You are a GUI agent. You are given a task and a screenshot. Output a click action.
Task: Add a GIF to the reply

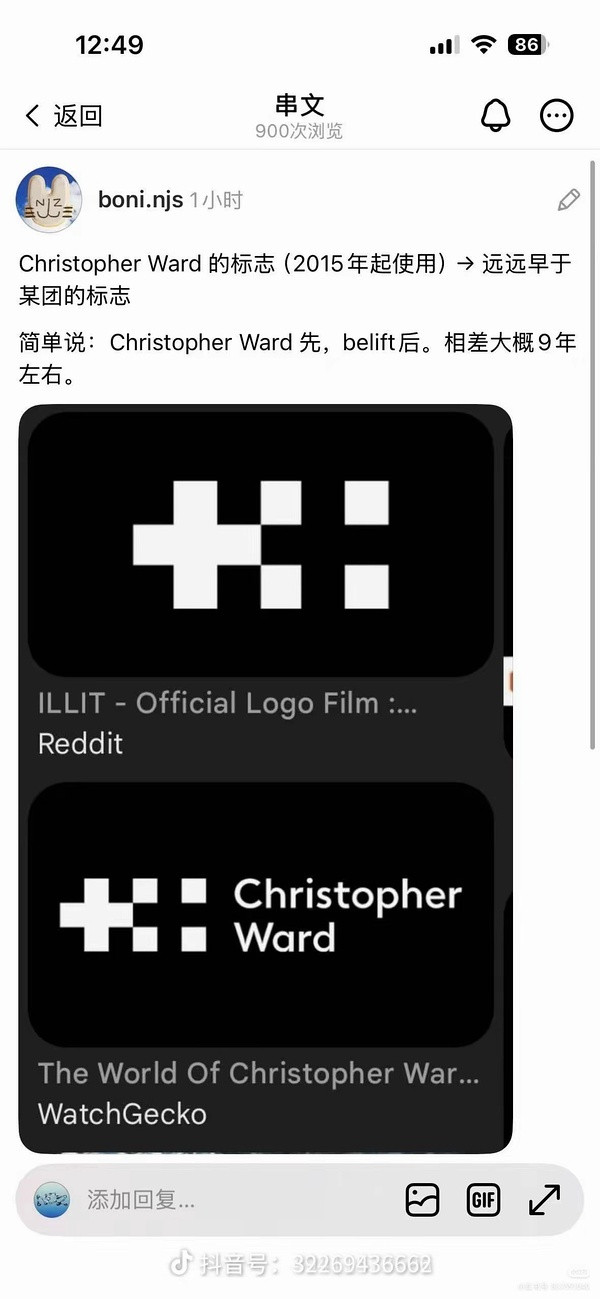pos(483,1199)
